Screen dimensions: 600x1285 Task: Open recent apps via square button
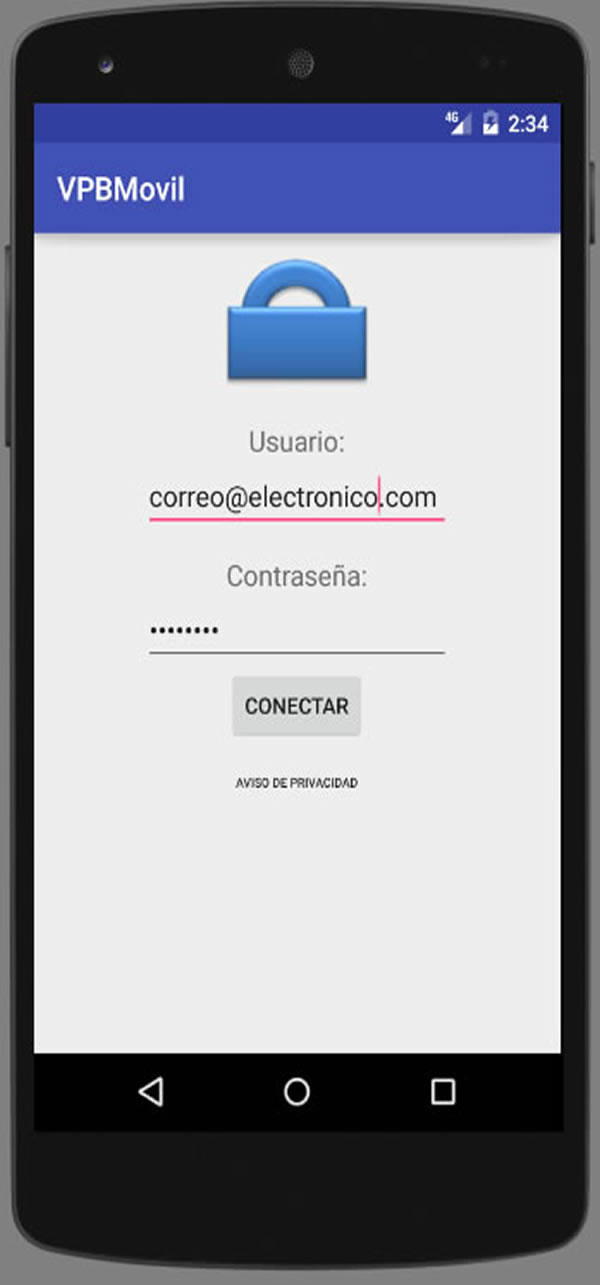(443, 1092)
